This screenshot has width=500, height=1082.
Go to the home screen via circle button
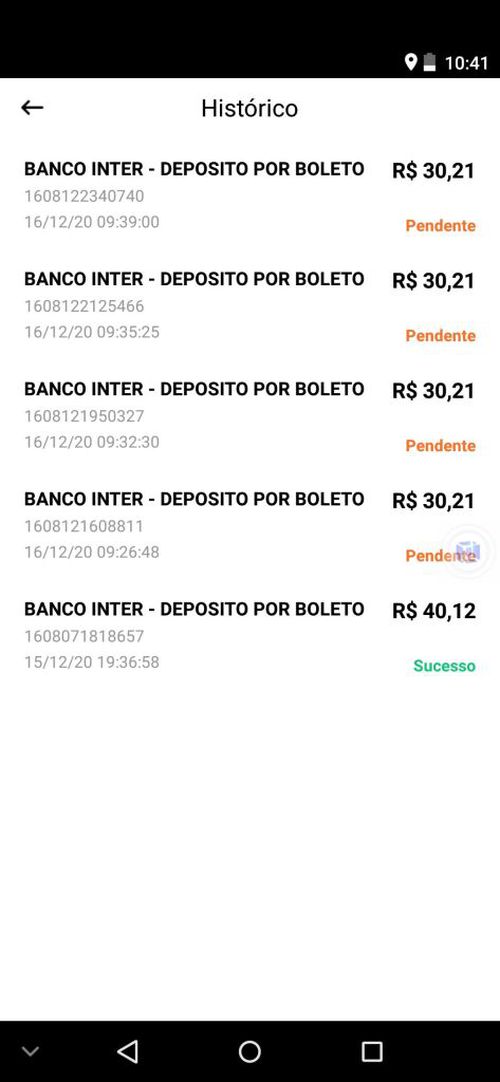250,1051
